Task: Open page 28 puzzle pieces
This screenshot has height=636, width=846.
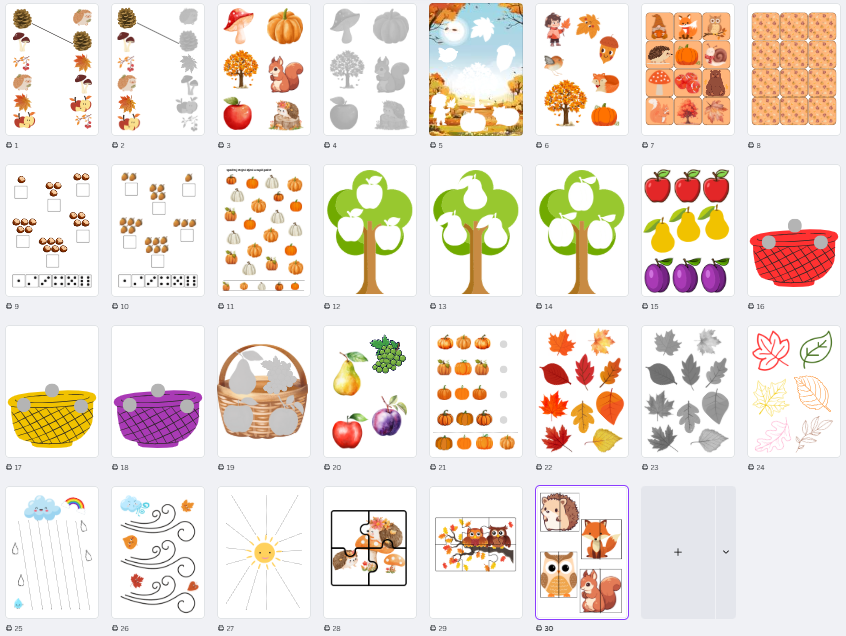Action: pos(370,552)
